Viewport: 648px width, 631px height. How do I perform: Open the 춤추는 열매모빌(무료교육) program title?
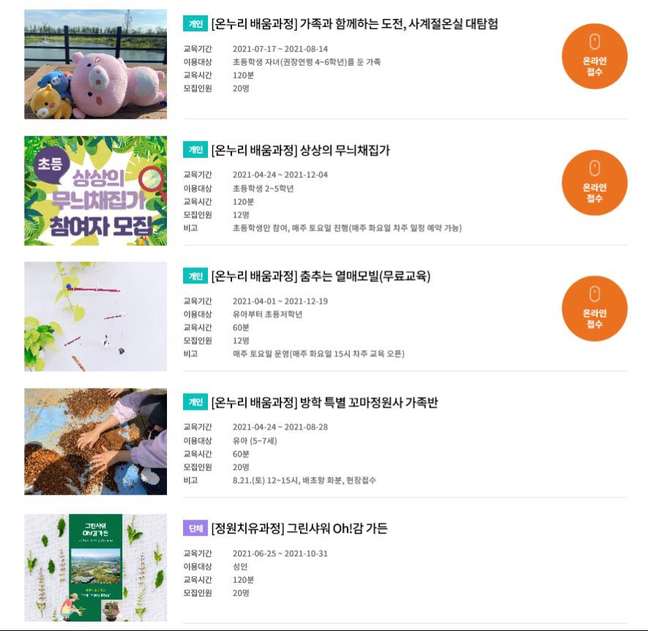pyautogui.click(x=320, y=276)
